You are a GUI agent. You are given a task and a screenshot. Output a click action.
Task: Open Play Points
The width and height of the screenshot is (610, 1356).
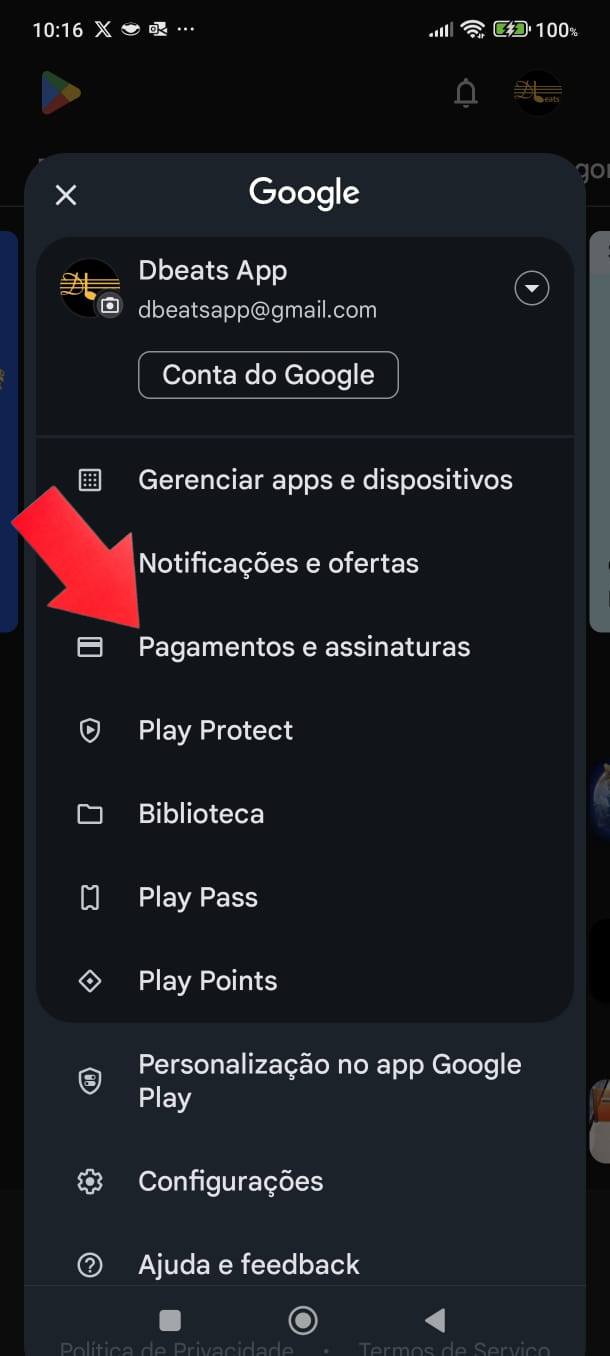(207, 981)
